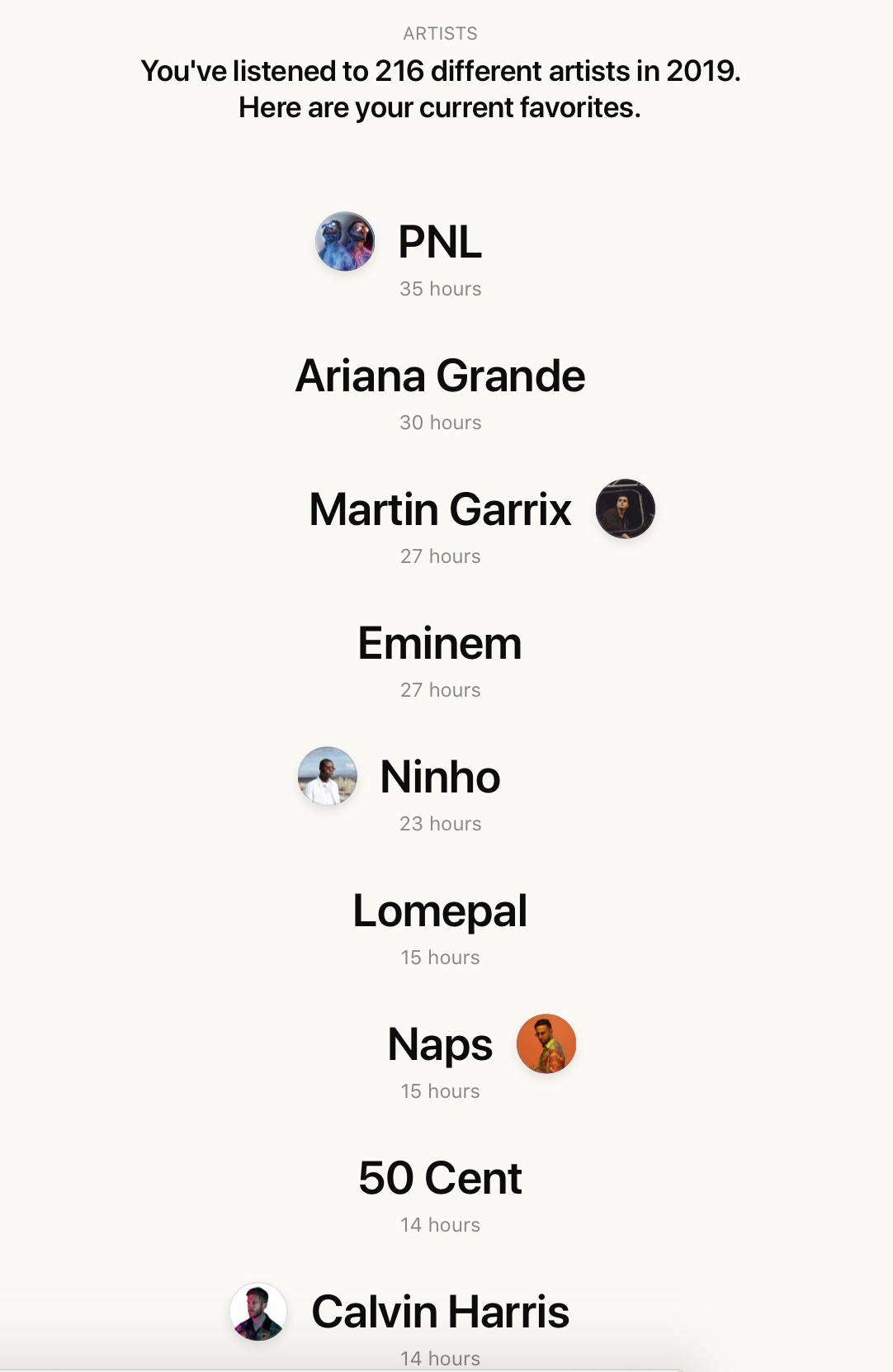Open the Eminem artist entry

tap(439, 643)
